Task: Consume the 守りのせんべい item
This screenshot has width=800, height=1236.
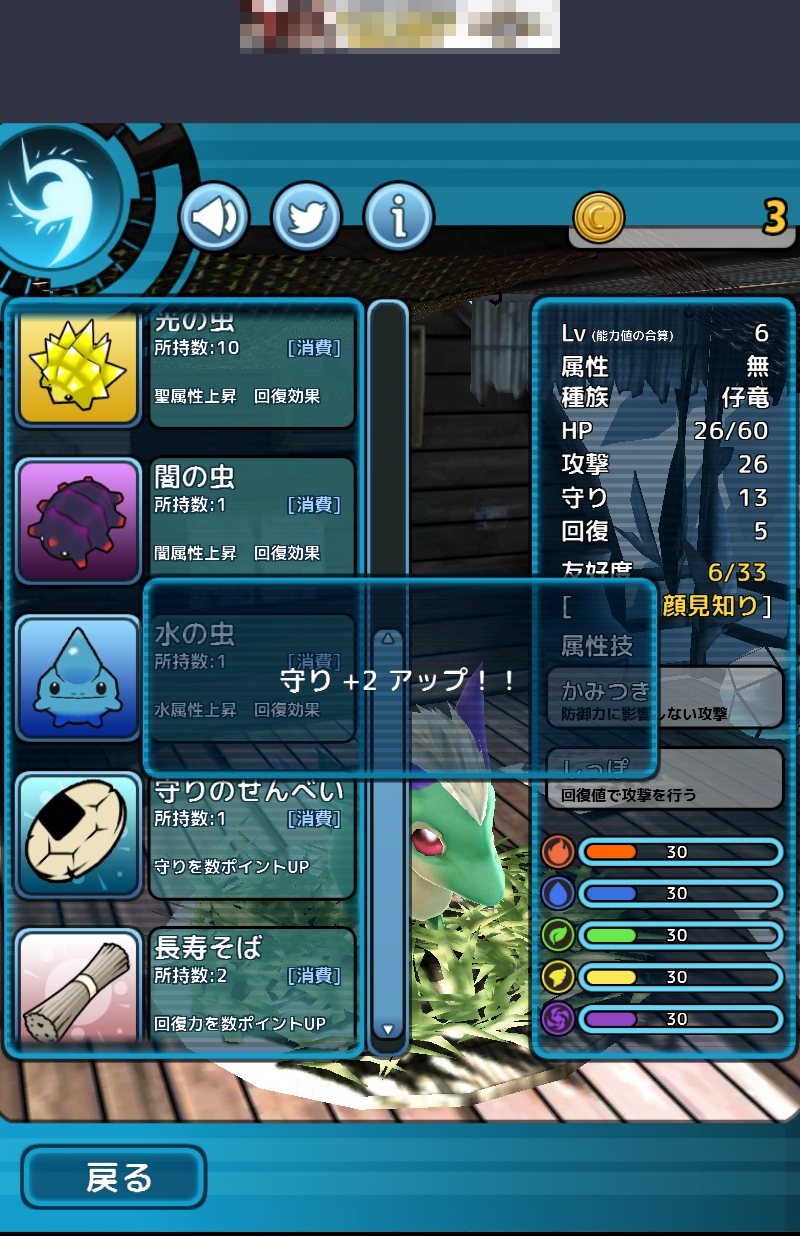Action: 315,819
